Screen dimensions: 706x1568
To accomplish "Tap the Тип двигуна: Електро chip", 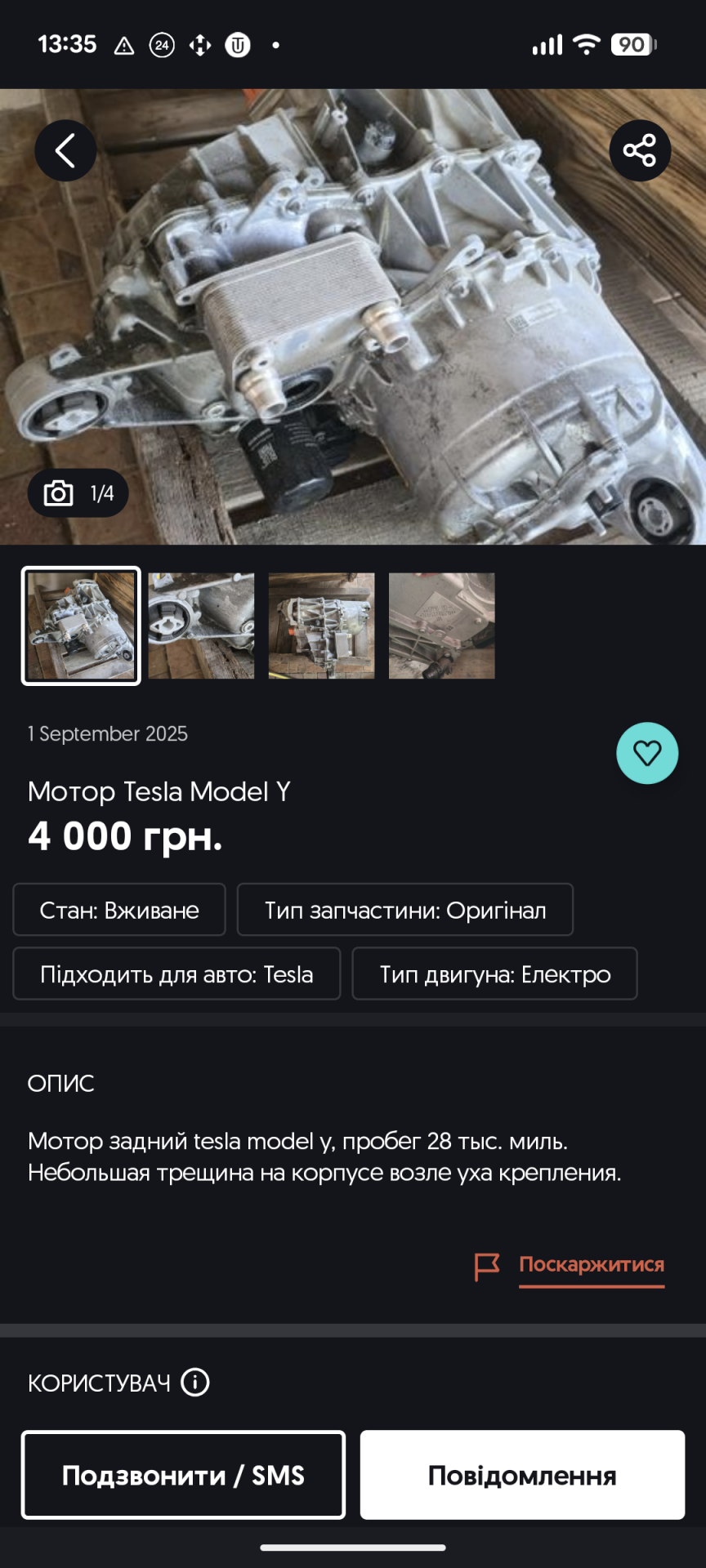I will pos(494,973).
